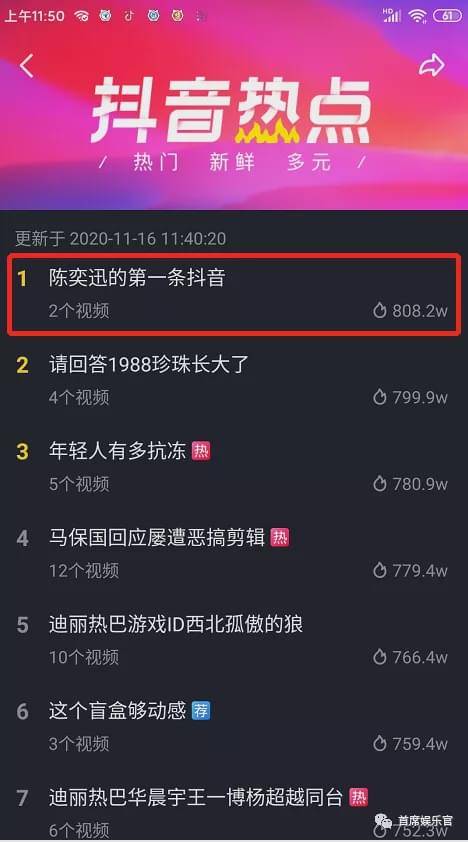
Task: Open trending topic 请回答1988珍珠长大了
Action: point(234,381)
